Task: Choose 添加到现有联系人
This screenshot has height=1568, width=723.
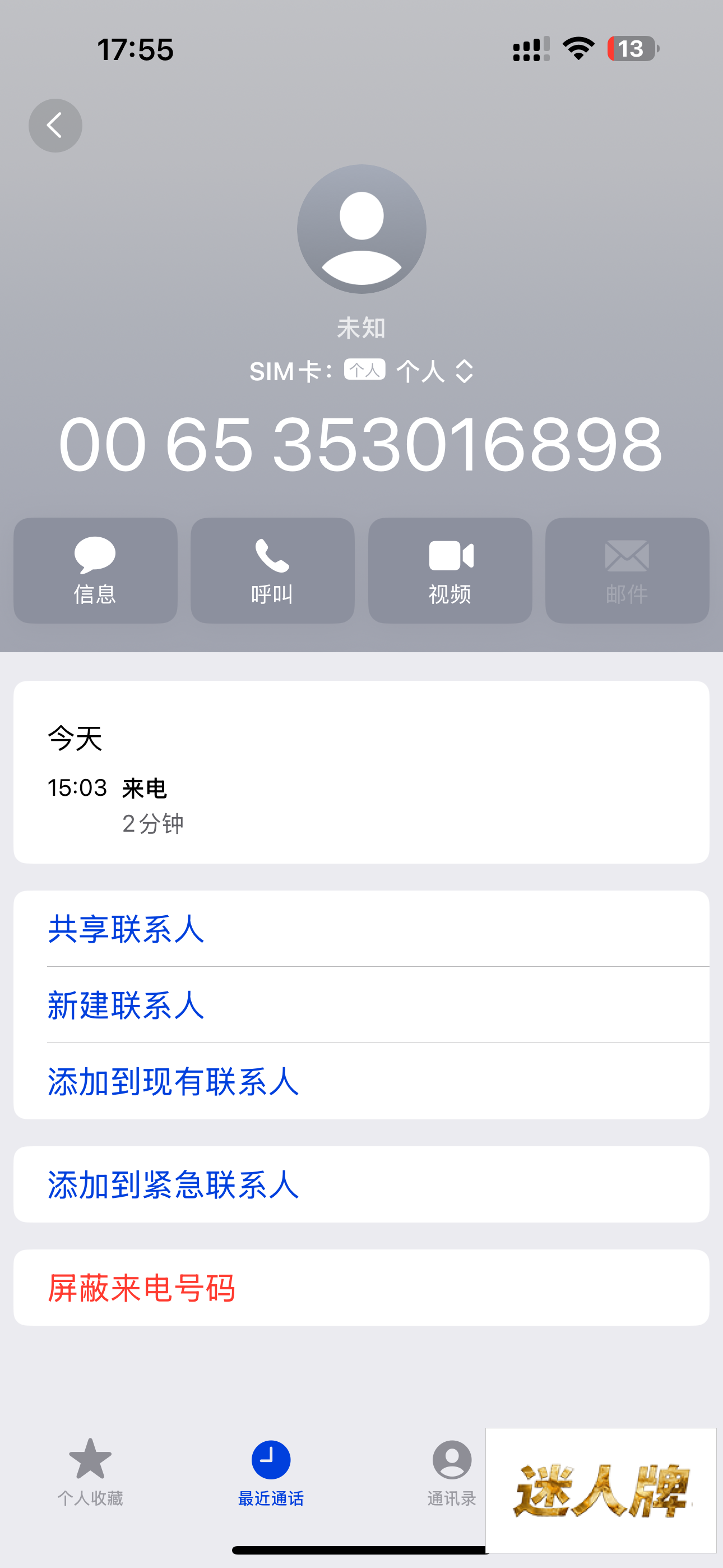Action: coord(173,1082)
